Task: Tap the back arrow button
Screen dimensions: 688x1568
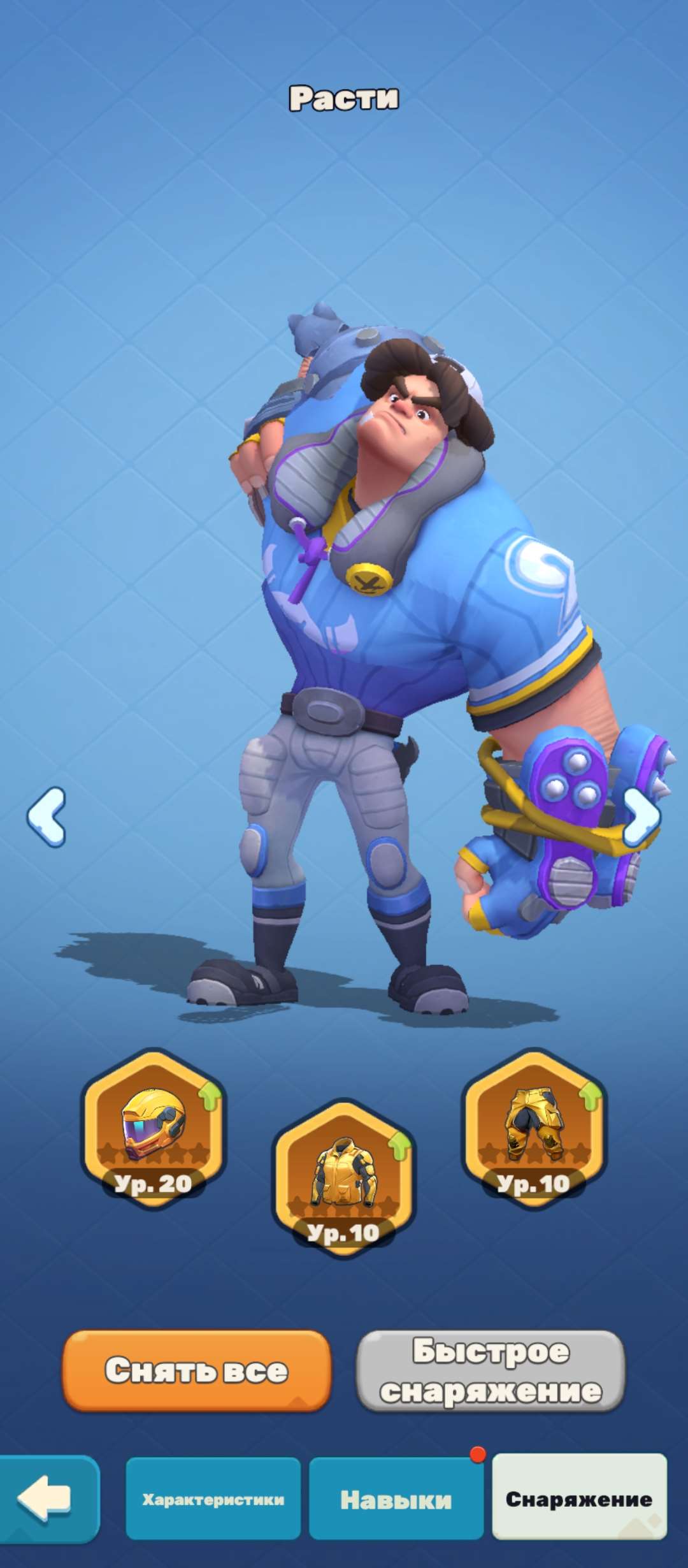Action: pos(46,1499)
